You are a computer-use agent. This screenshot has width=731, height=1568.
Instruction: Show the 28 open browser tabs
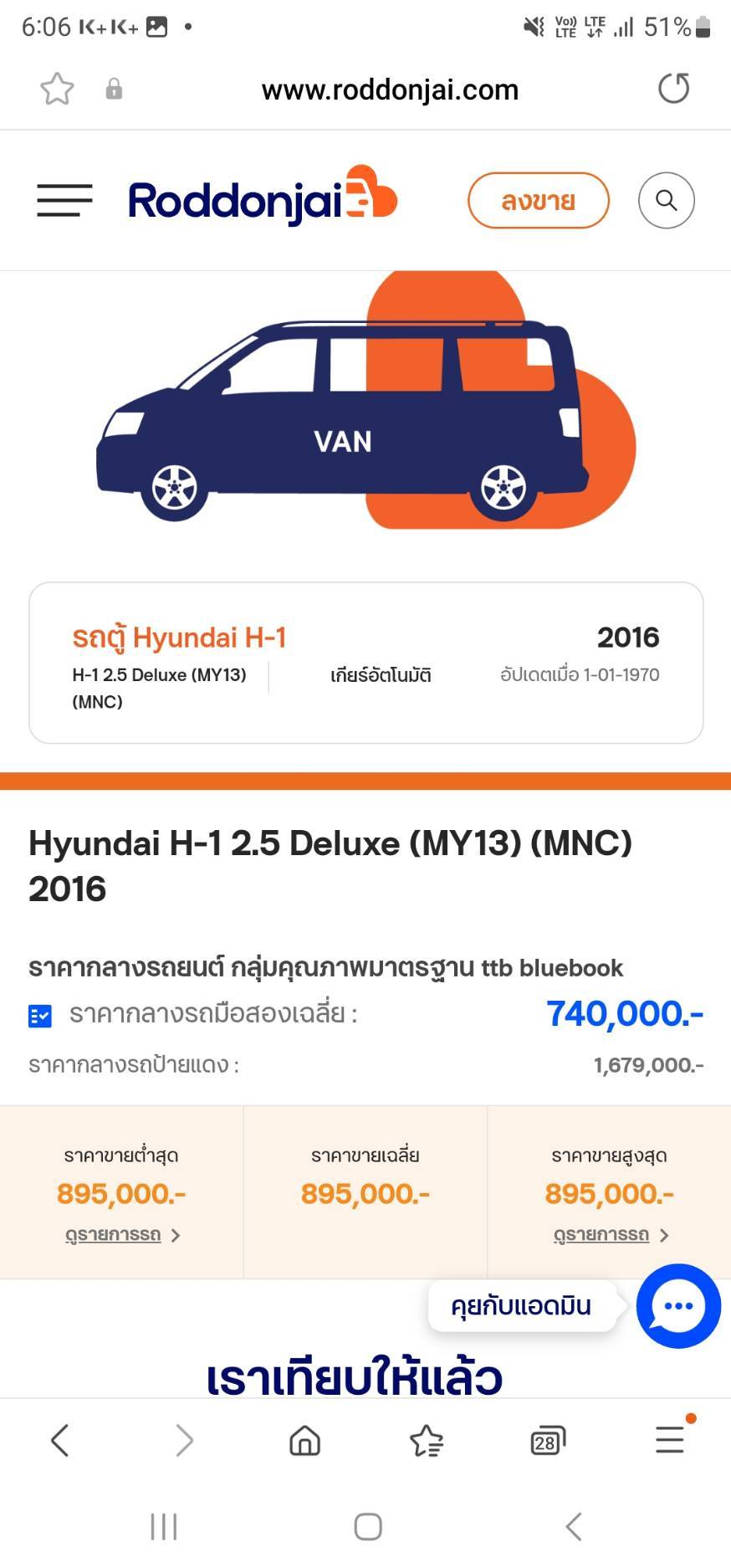point(547,1441)
